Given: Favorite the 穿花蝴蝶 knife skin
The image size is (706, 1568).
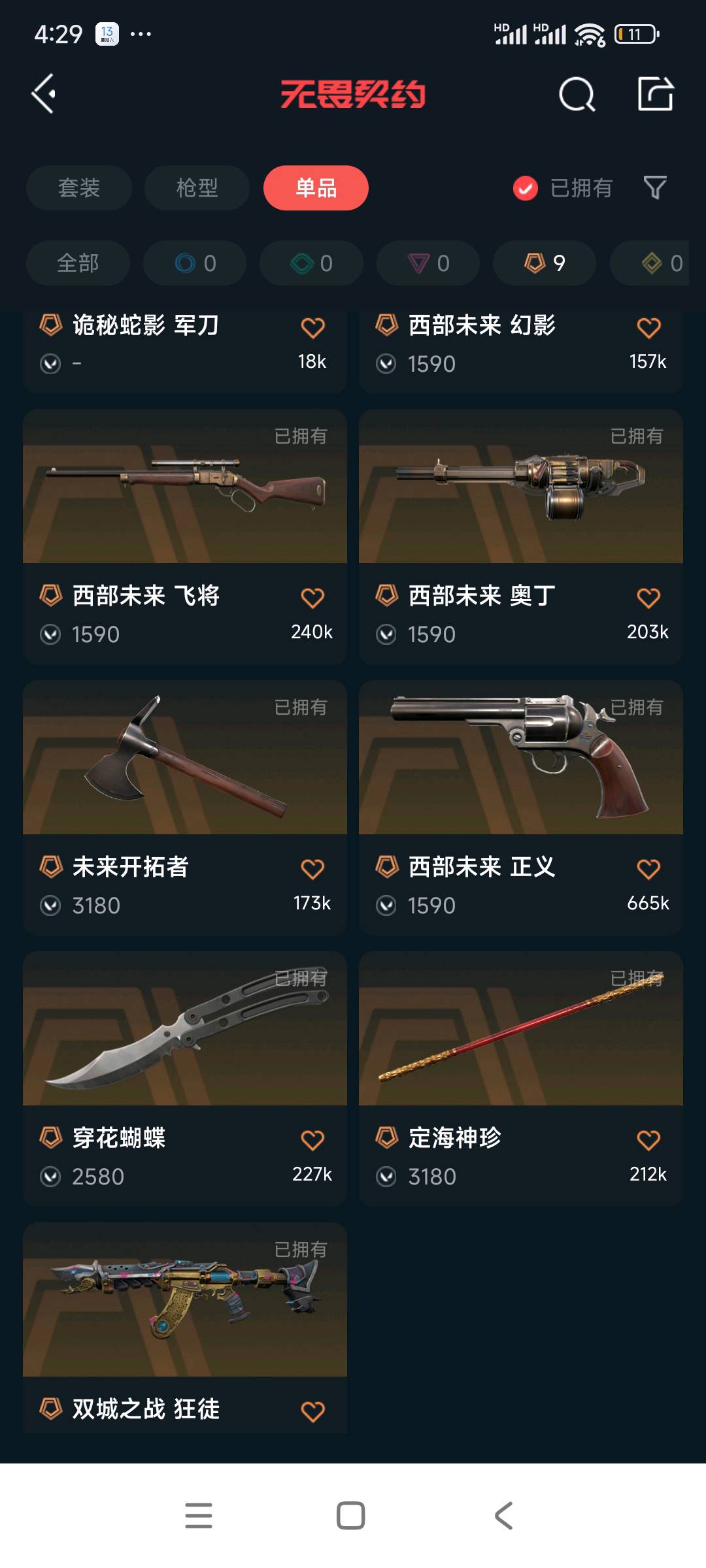Looking at the screenshot, I should click(x=312, y=1140).
